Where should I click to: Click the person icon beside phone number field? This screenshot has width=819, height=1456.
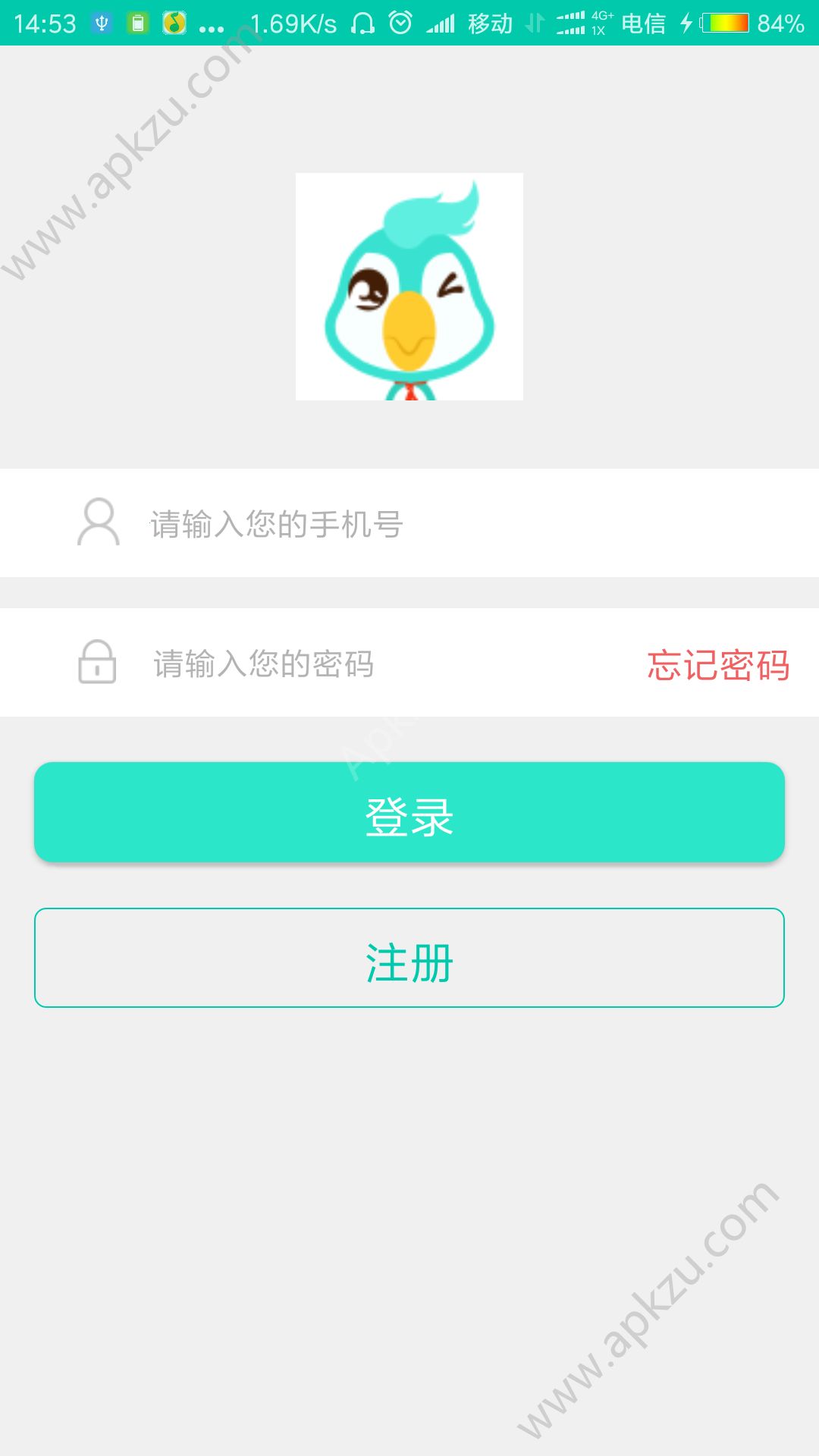pyautogui.click(x=96, y=522)
